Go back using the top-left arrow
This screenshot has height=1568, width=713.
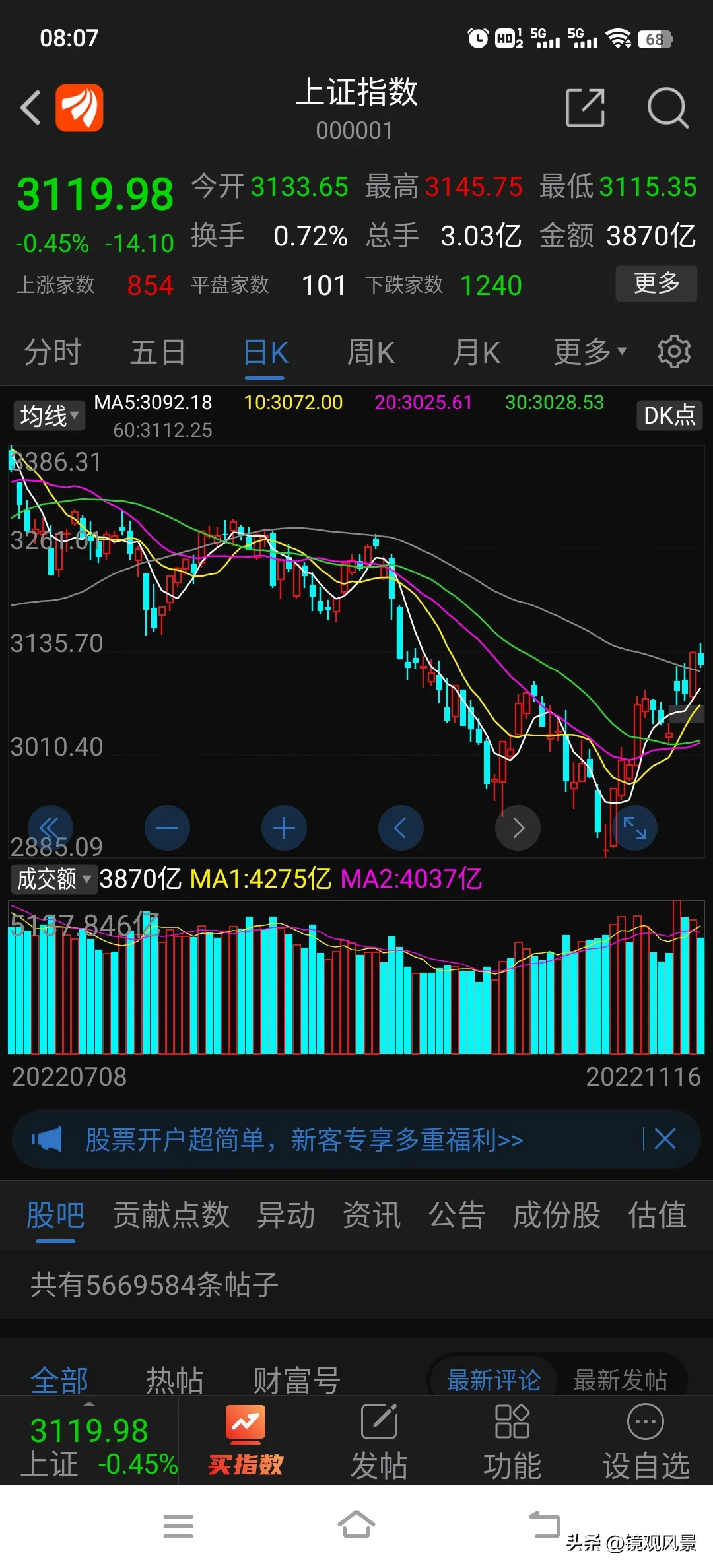pos(31,108)
